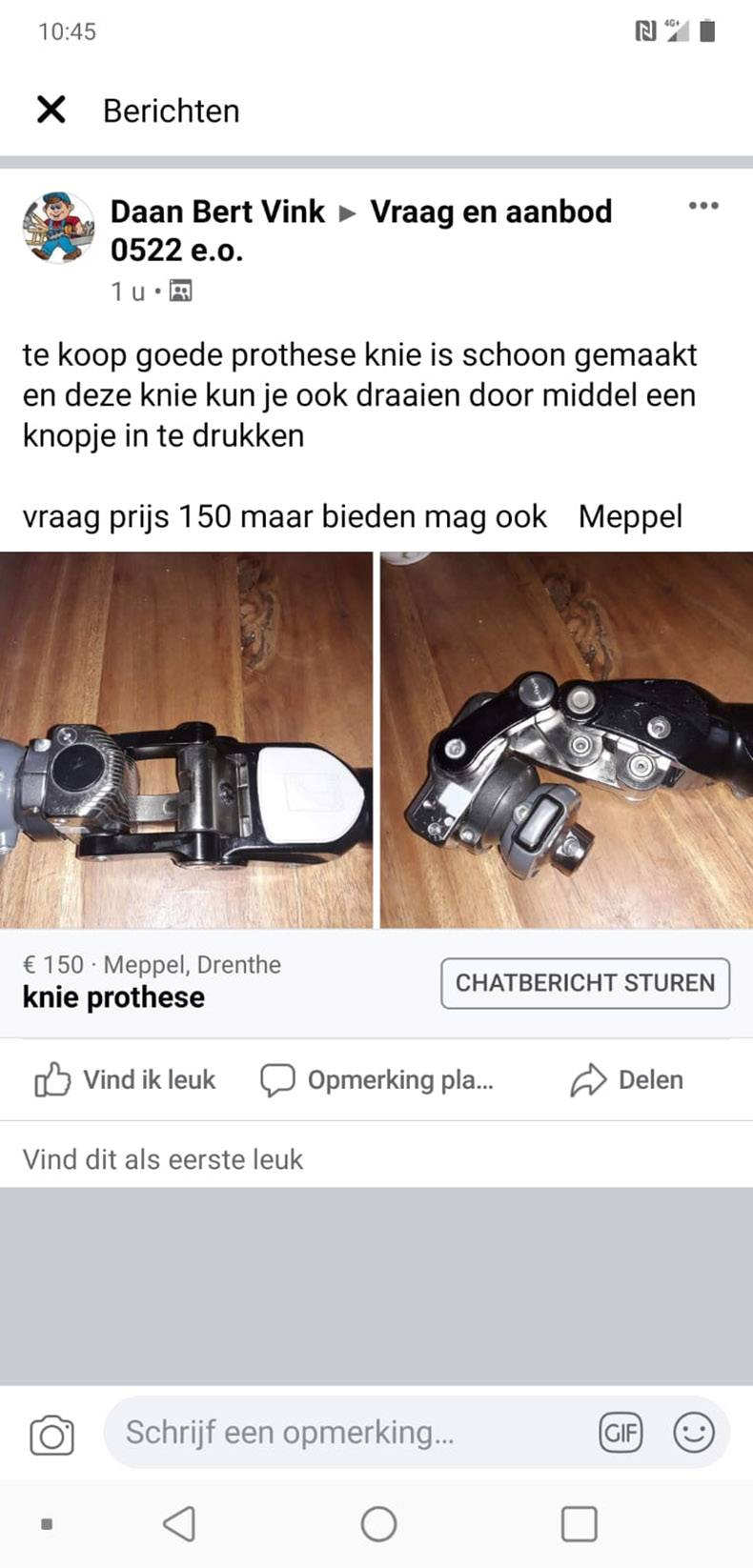This screenshot has width=753, height=1568.
Task: Open the GIF picker
Action: click(621, 1432)
